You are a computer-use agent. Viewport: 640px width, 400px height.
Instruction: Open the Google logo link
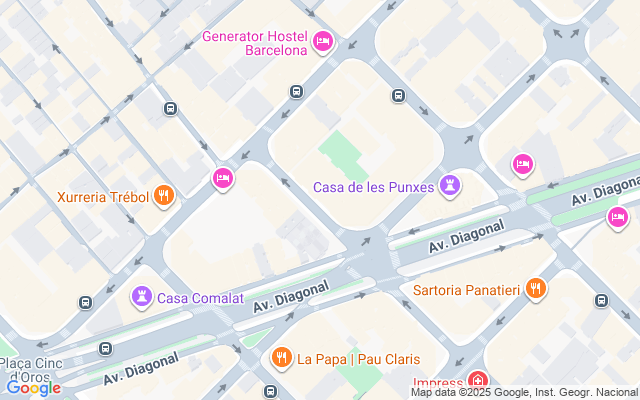(x=33, y=387)
